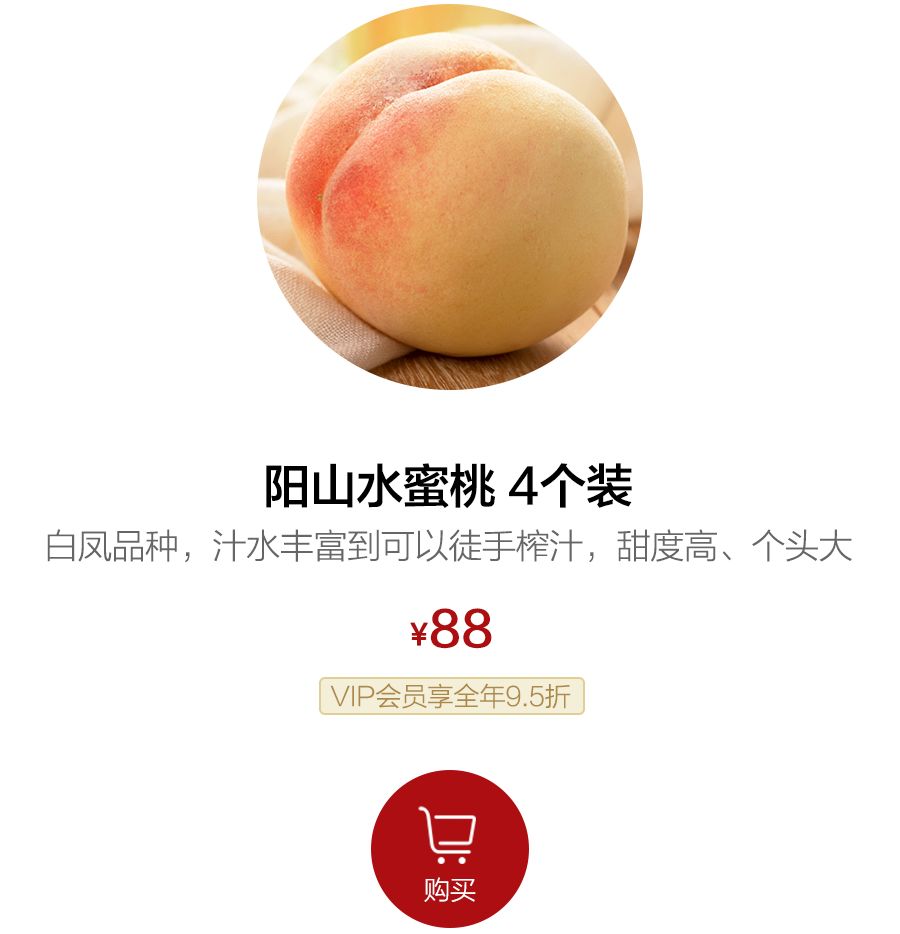Screen dimensions: 900x934
Task: Open the 阳山水蜜桃 4个装 product title
Action: tap(449, 483)
